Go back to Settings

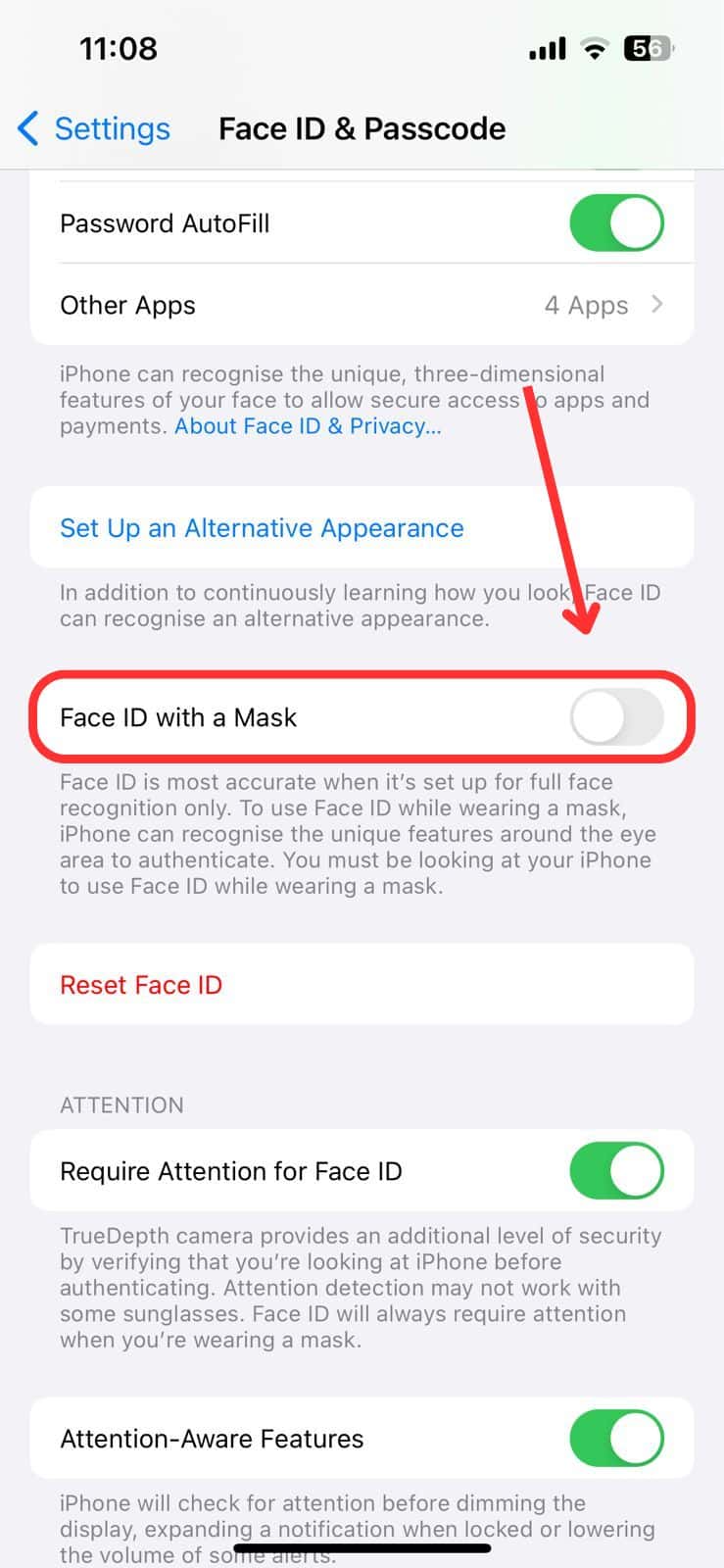coord(94,128)
